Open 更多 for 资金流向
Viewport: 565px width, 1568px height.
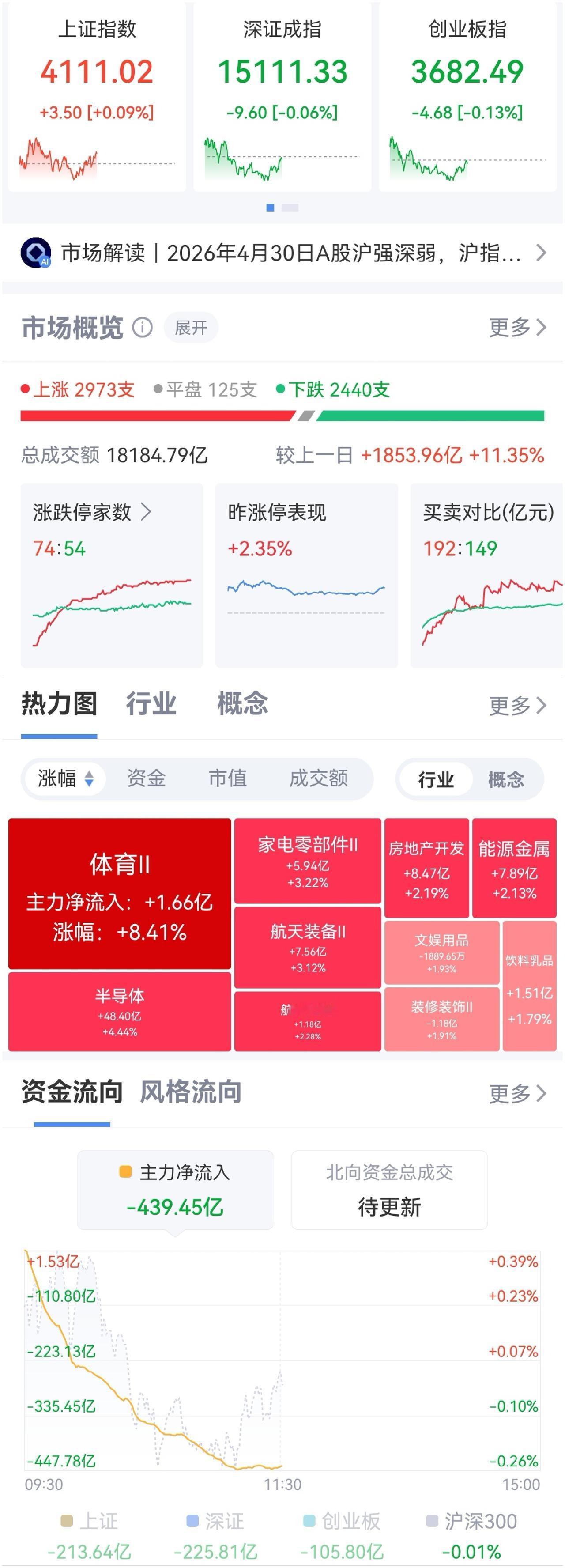tap(518, 1094)
